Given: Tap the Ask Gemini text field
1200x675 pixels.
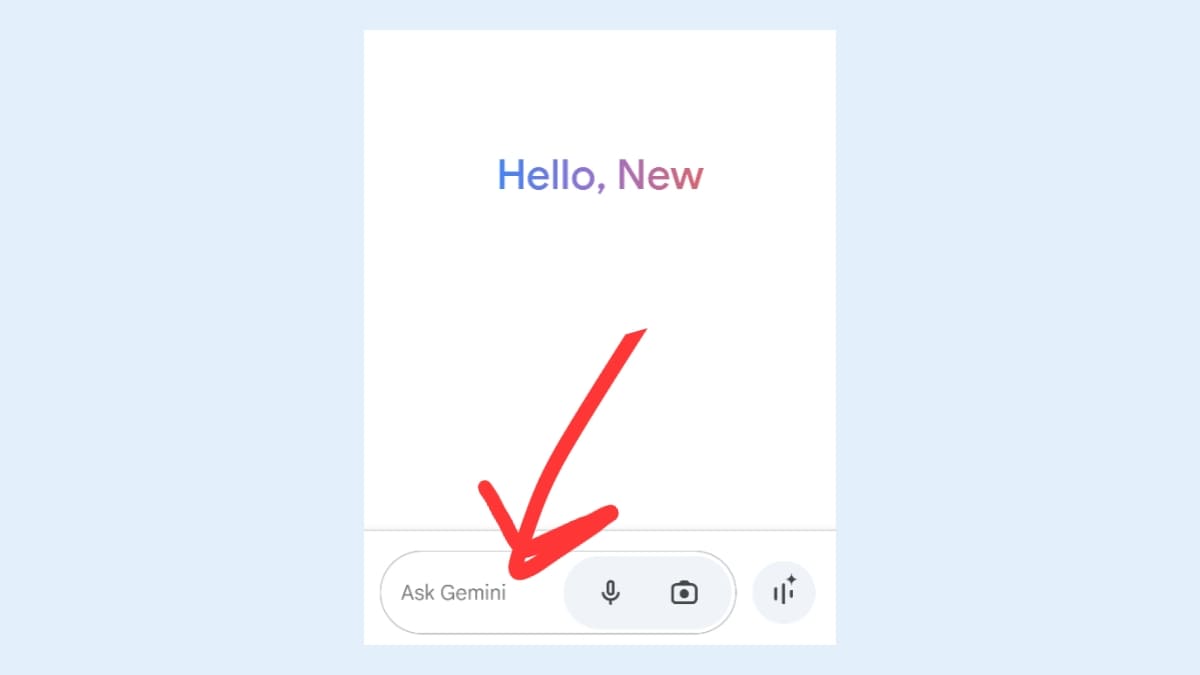Looking at the screenshot, I should point(455,593).
